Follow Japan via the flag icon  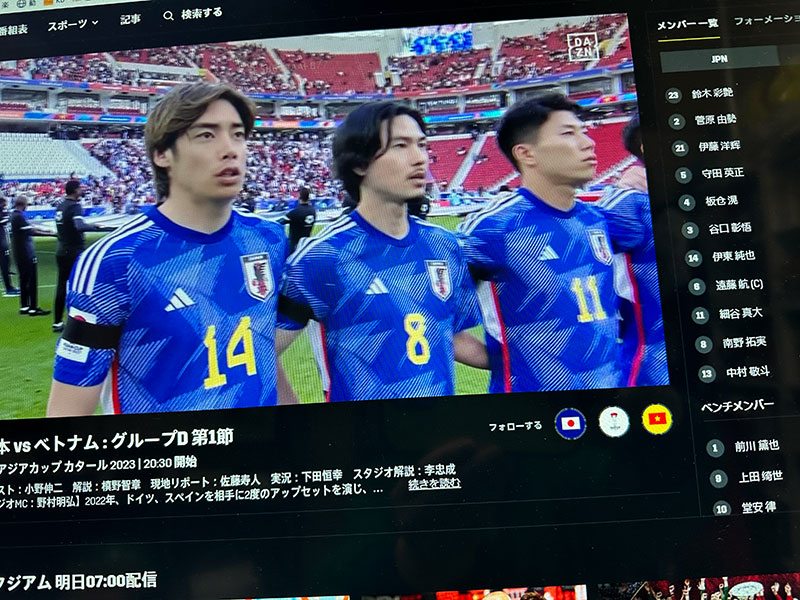[570, 423]
